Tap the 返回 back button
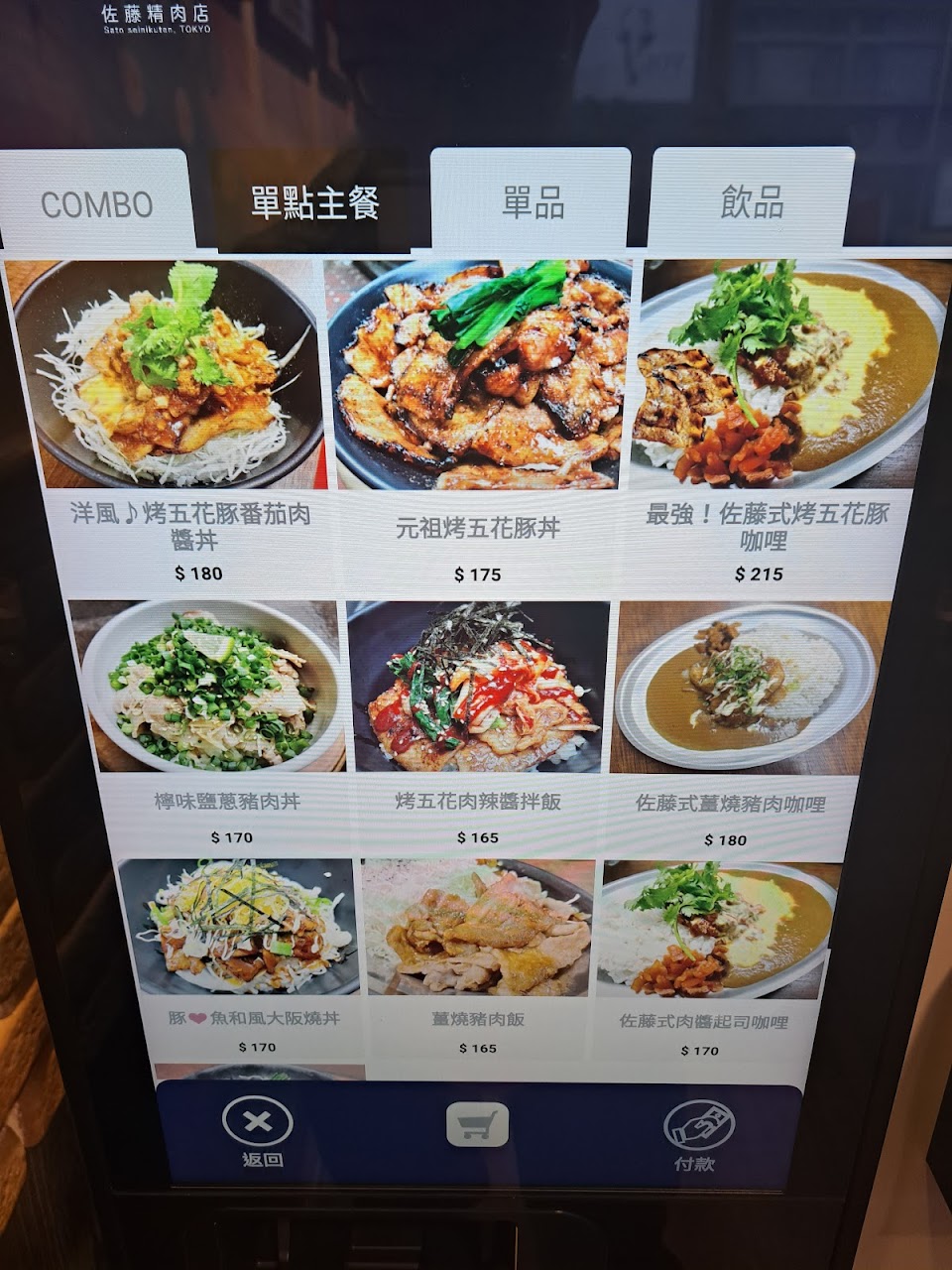This screenshot has width=952, height=1270. tap(258, 1131)
